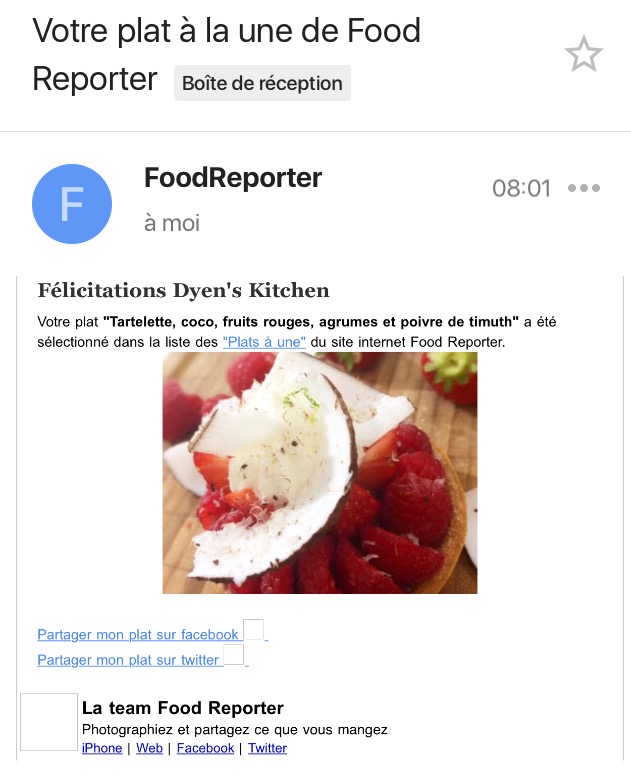
Task: Open the iPhone link in the footer
Action: pos(102,748)
